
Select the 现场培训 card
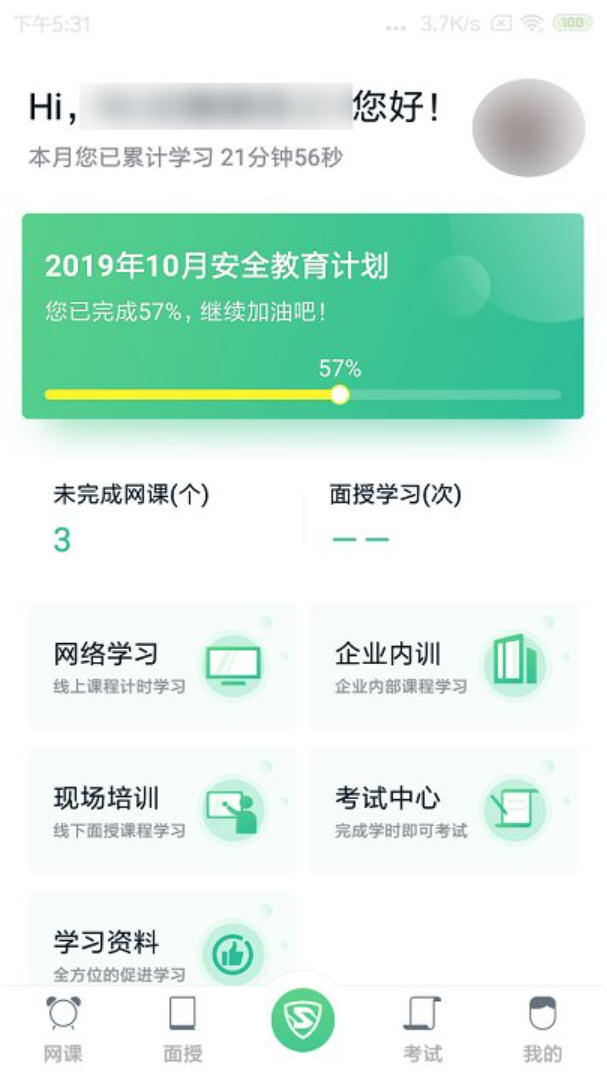[x=162, y=810]
